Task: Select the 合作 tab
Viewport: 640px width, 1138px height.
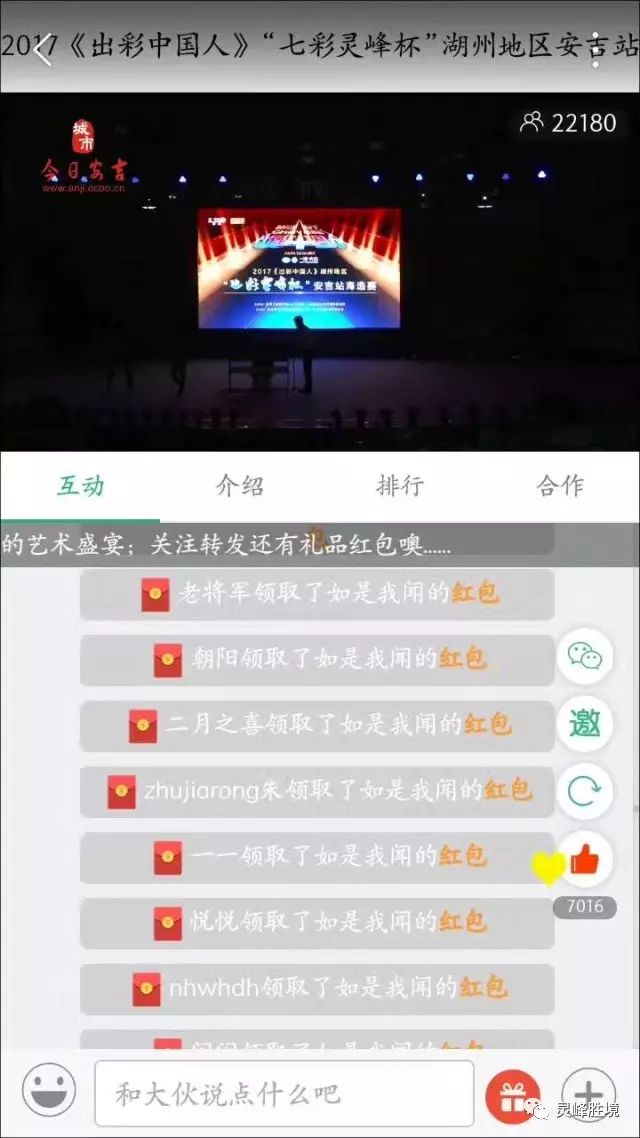Action: tap(559, 486)
